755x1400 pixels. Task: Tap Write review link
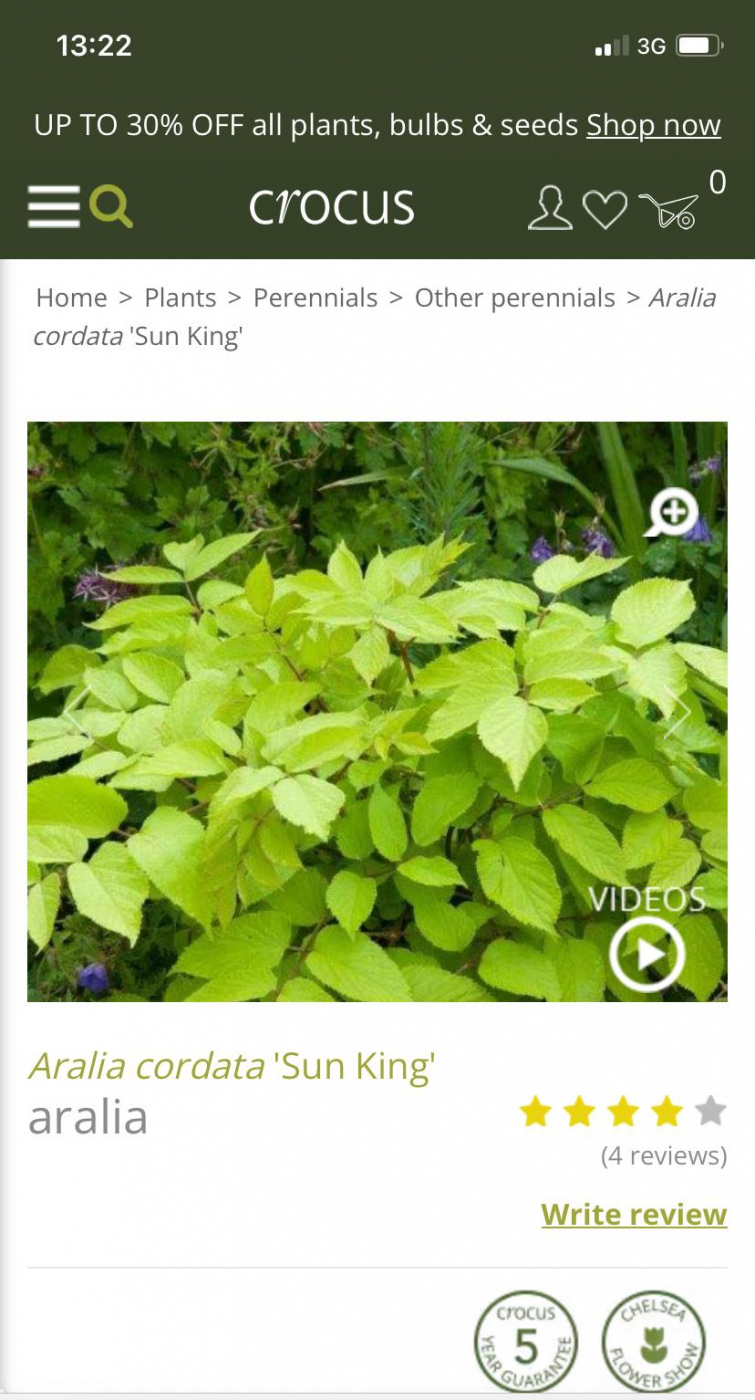pos(634,1214)
